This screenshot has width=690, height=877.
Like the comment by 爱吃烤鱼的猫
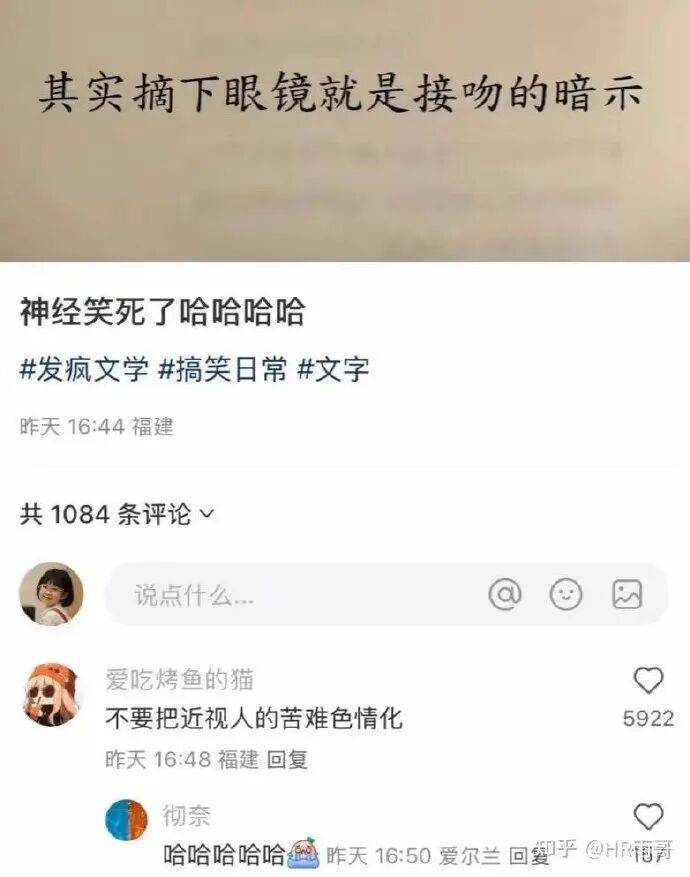click(x=649, y=682)
